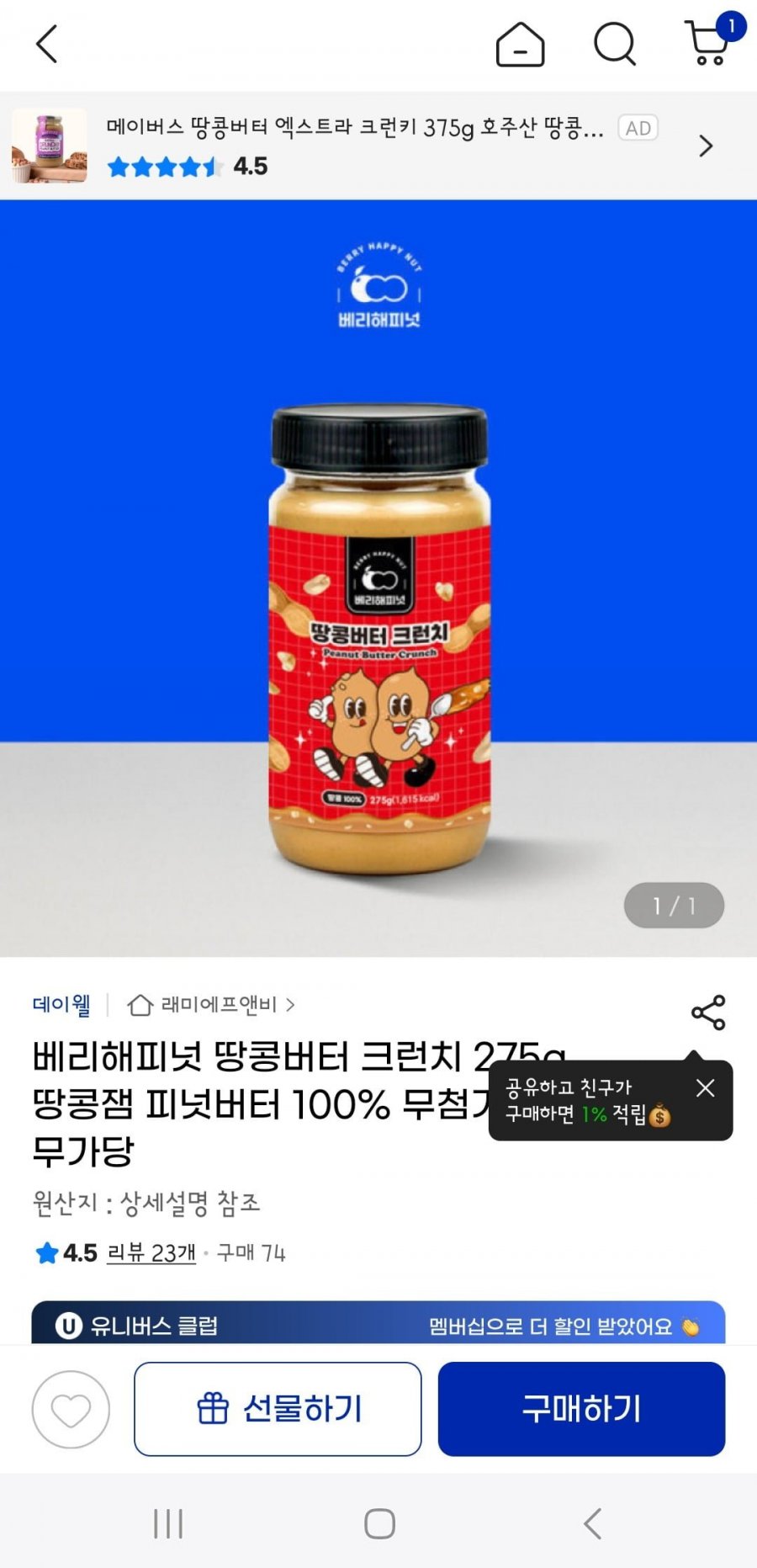
Task: Dismiss the share reward tooltip
Action: pyautogui.click(x=706, y=1088)
